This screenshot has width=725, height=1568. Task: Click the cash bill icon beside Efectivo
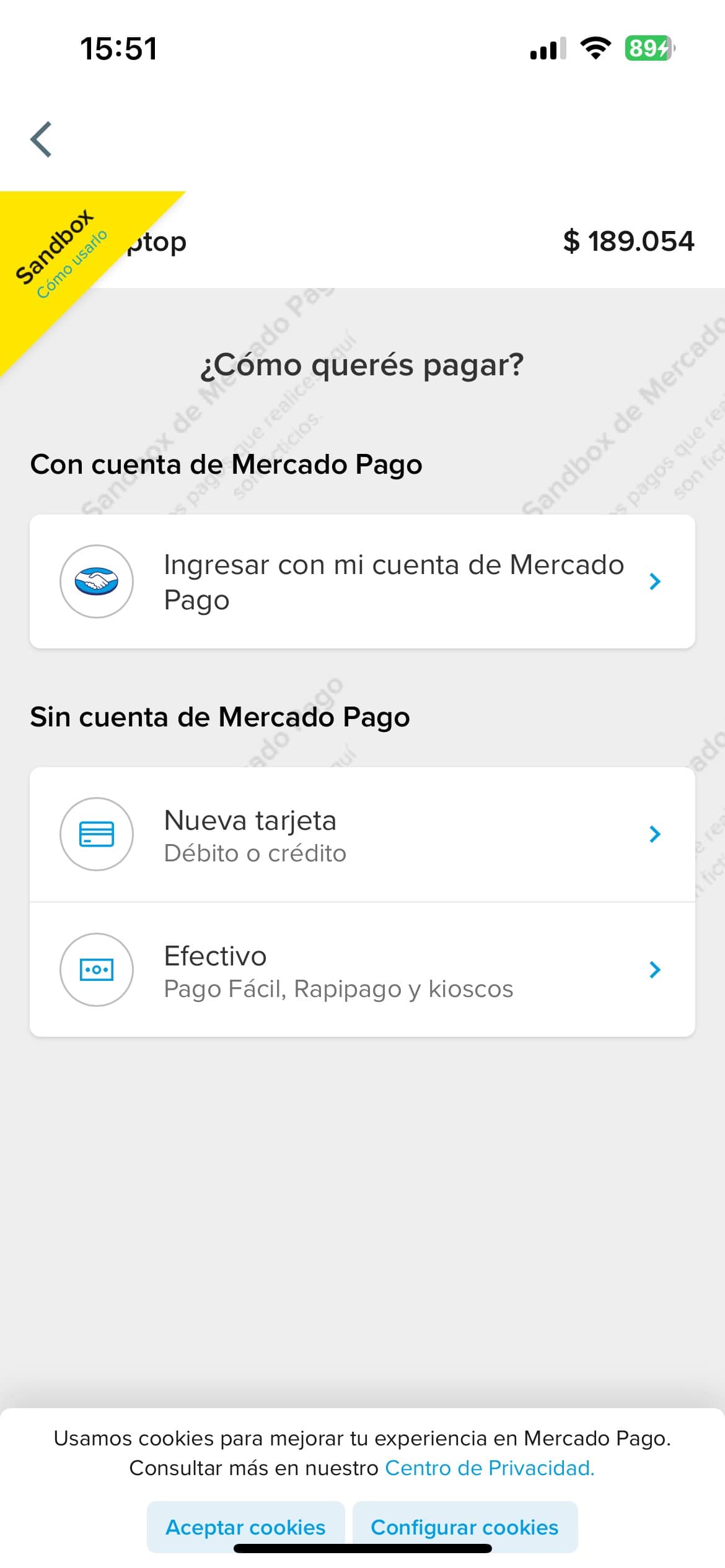coord(96,970)
